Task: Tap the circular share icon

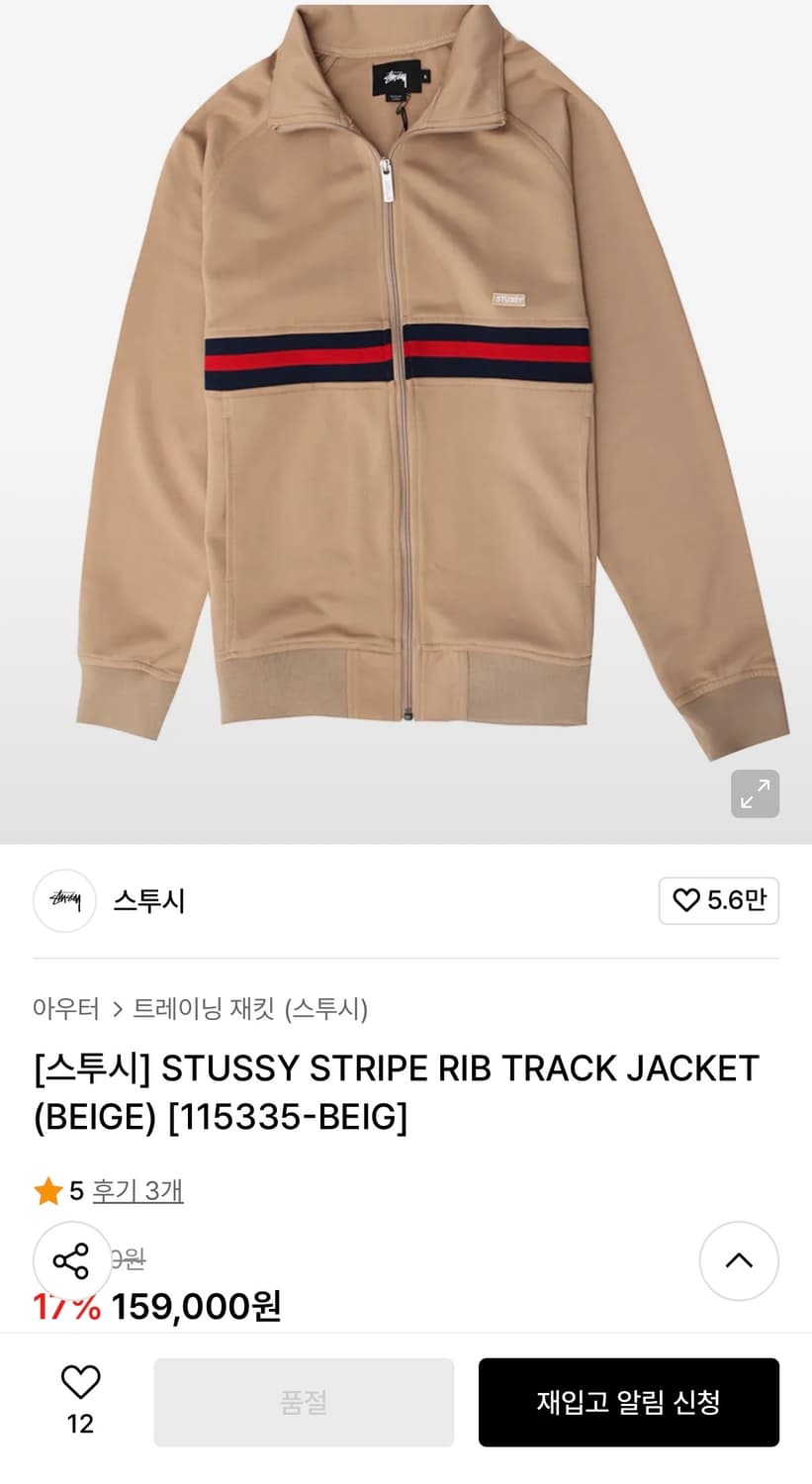Action: 71,1260
